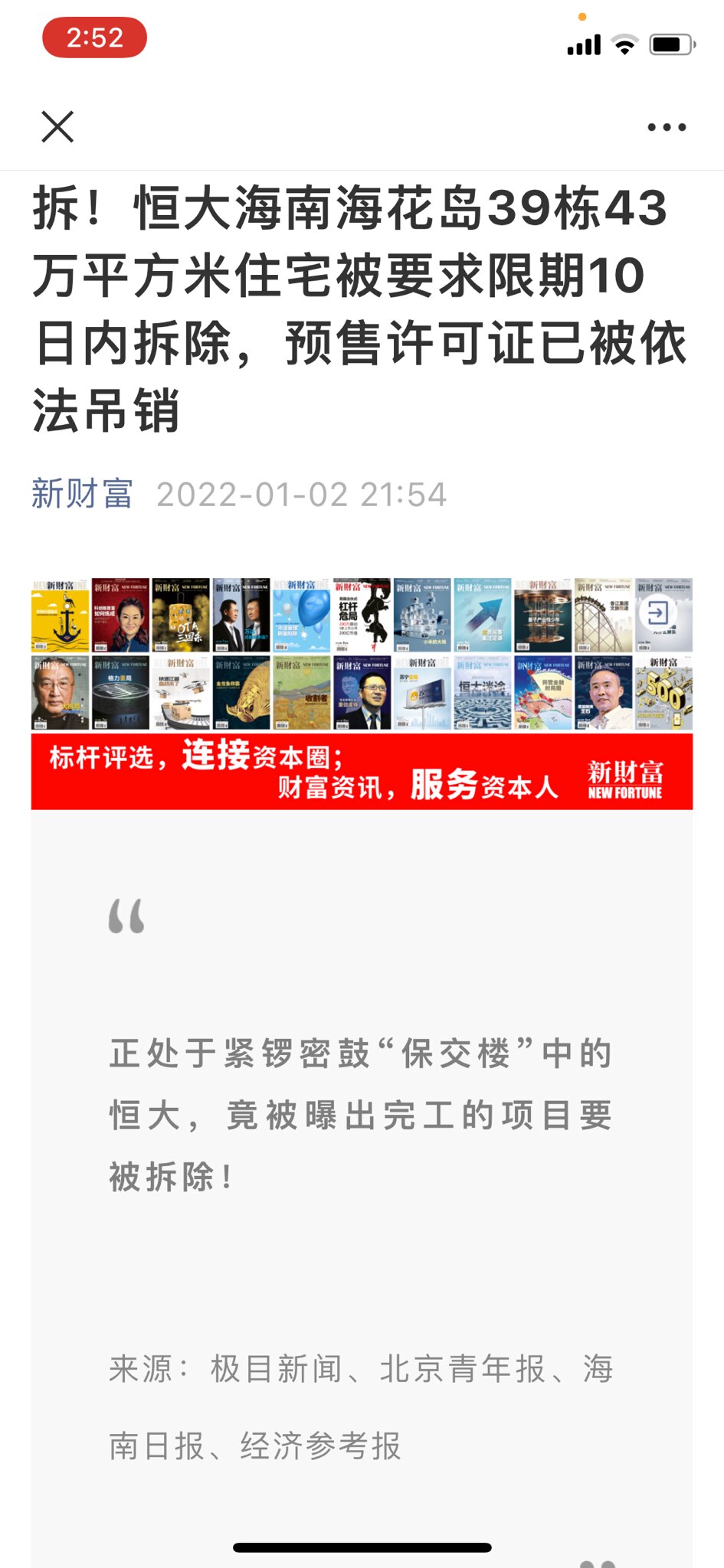Select the 500 issue cover

pyautogui.click(x=663, y=693)
